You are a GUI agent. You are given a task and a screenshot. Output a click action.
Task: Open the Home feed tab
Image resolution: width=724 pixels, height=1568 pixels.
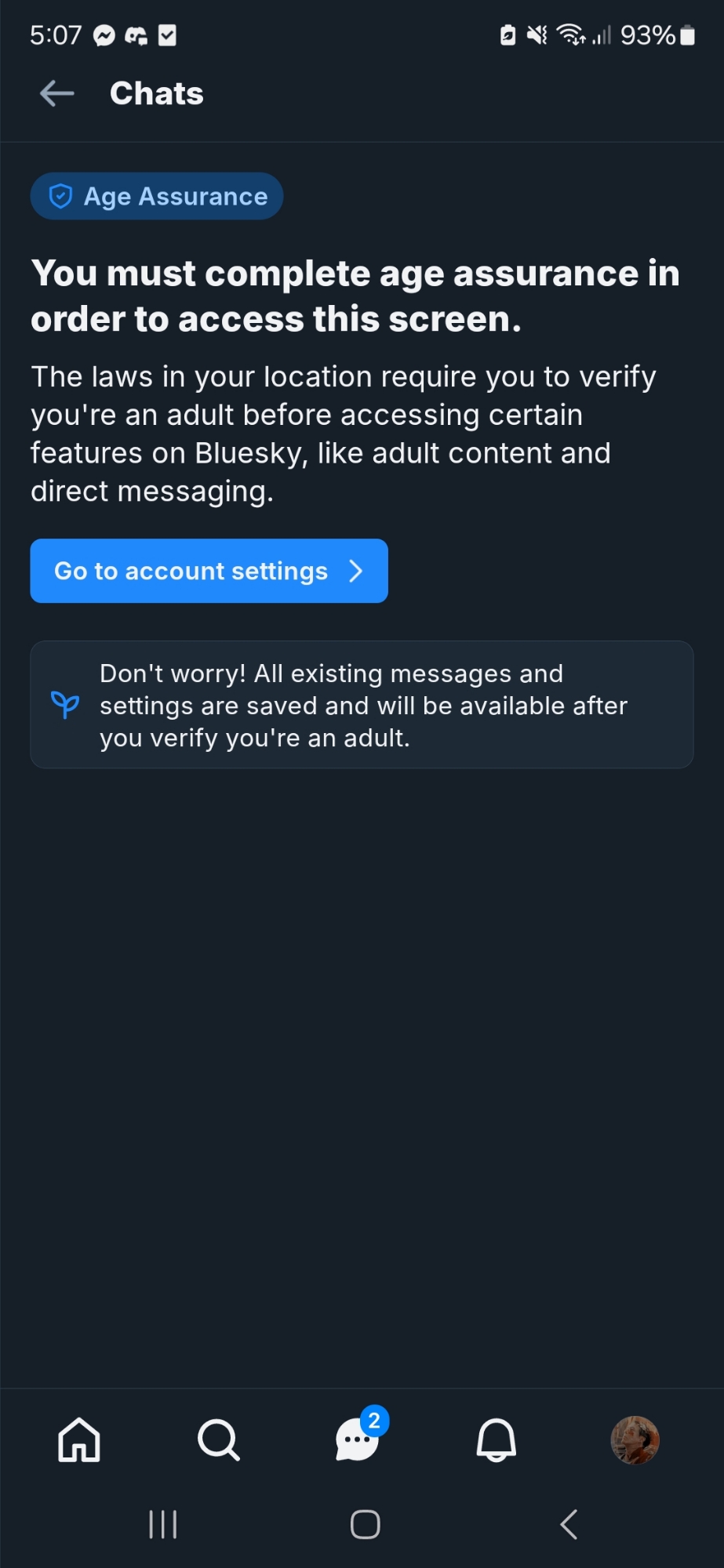(79, 1439)
